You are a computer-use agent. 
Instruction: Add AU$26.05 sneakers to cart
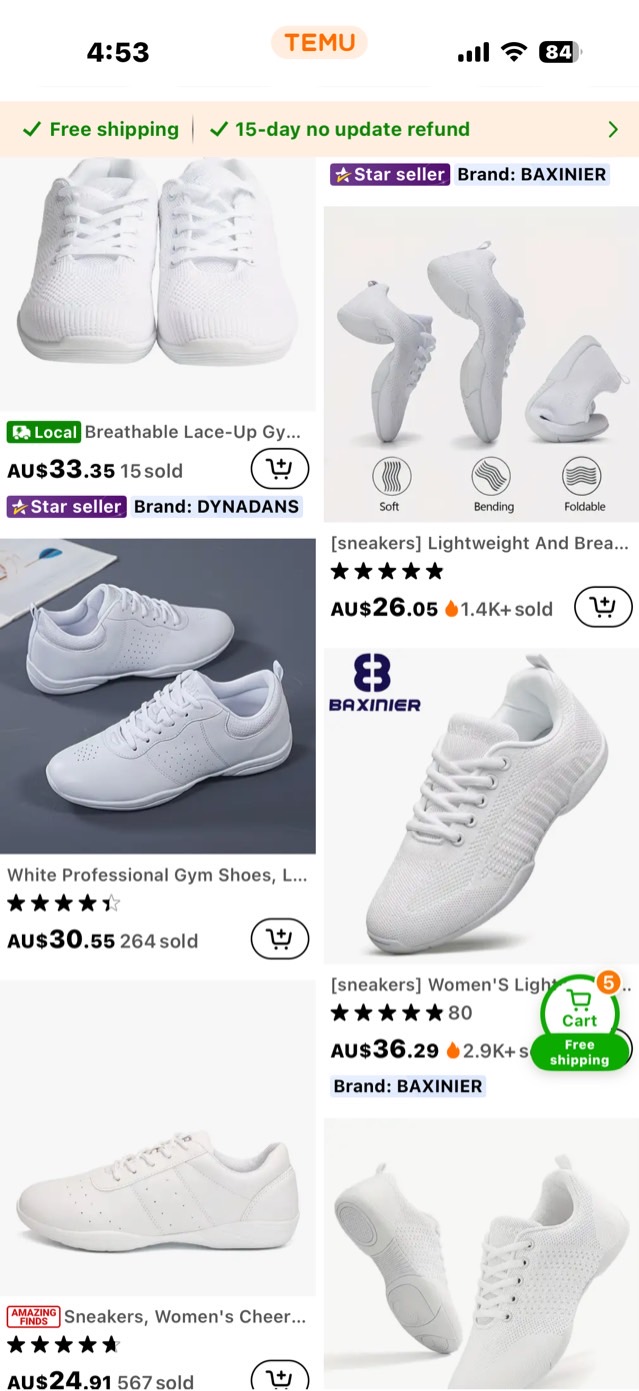(603, 606)
